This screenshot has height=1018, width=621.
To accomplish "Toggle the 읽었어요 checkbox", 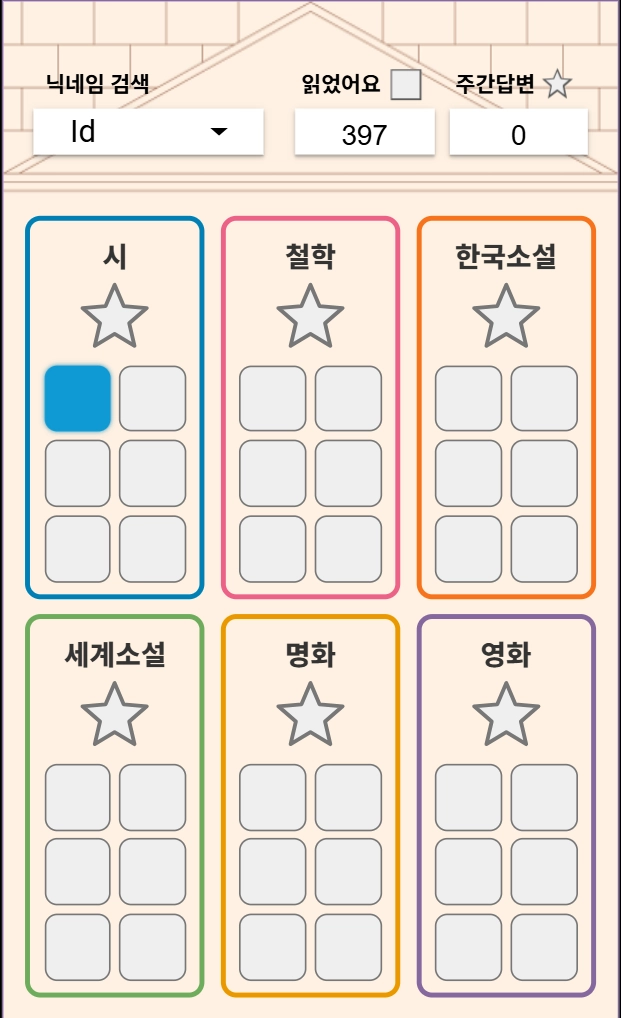I will [x=405, y=85].
